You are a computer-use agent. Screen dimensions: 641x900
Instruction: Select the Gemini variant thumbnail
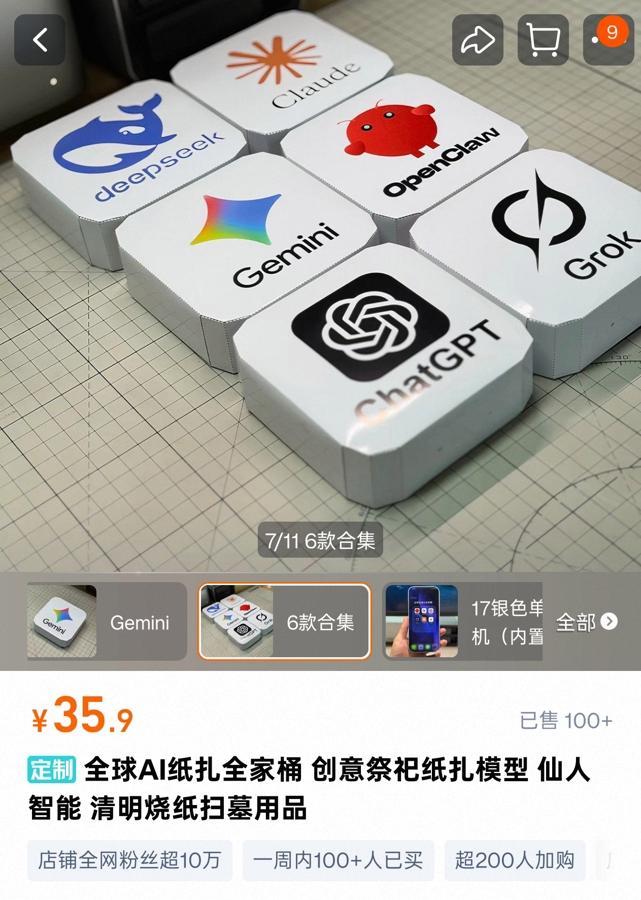pyautogui.click(x=106, y=622)
